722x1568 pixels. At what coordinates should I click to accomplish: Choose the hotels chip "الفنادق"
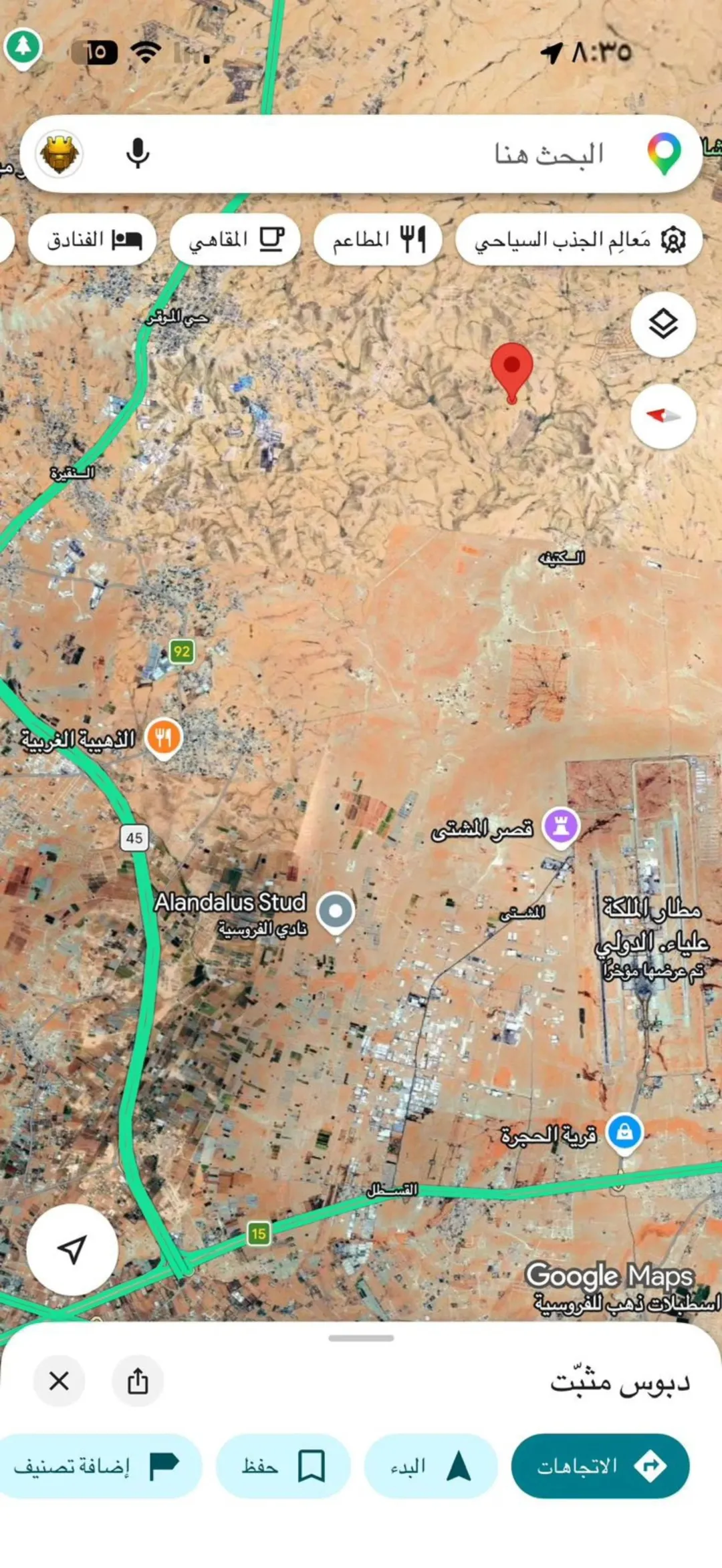[x=92, y=239]
